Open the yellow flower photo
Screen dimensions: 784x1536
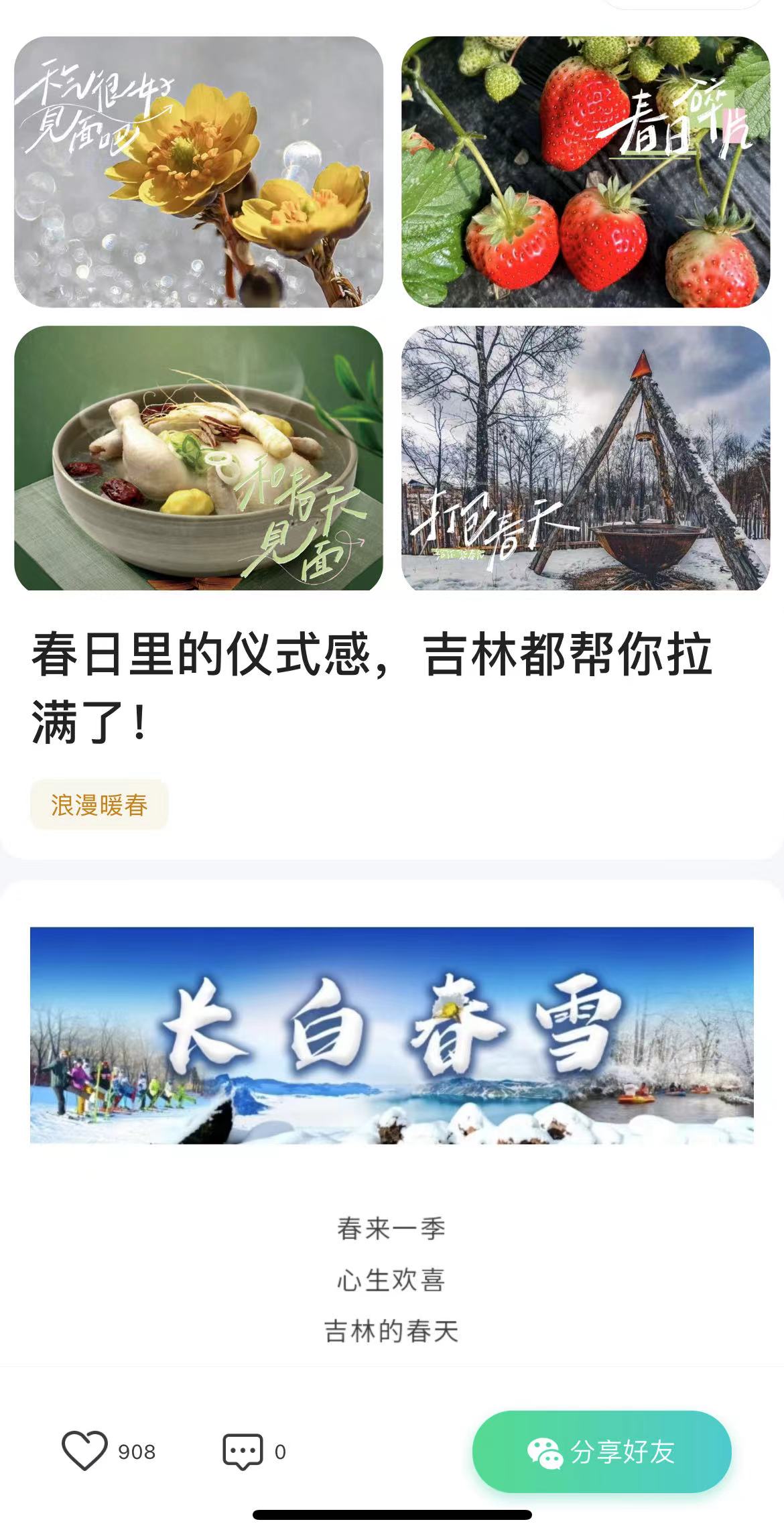pyautogui.click(x=198, y=172)
